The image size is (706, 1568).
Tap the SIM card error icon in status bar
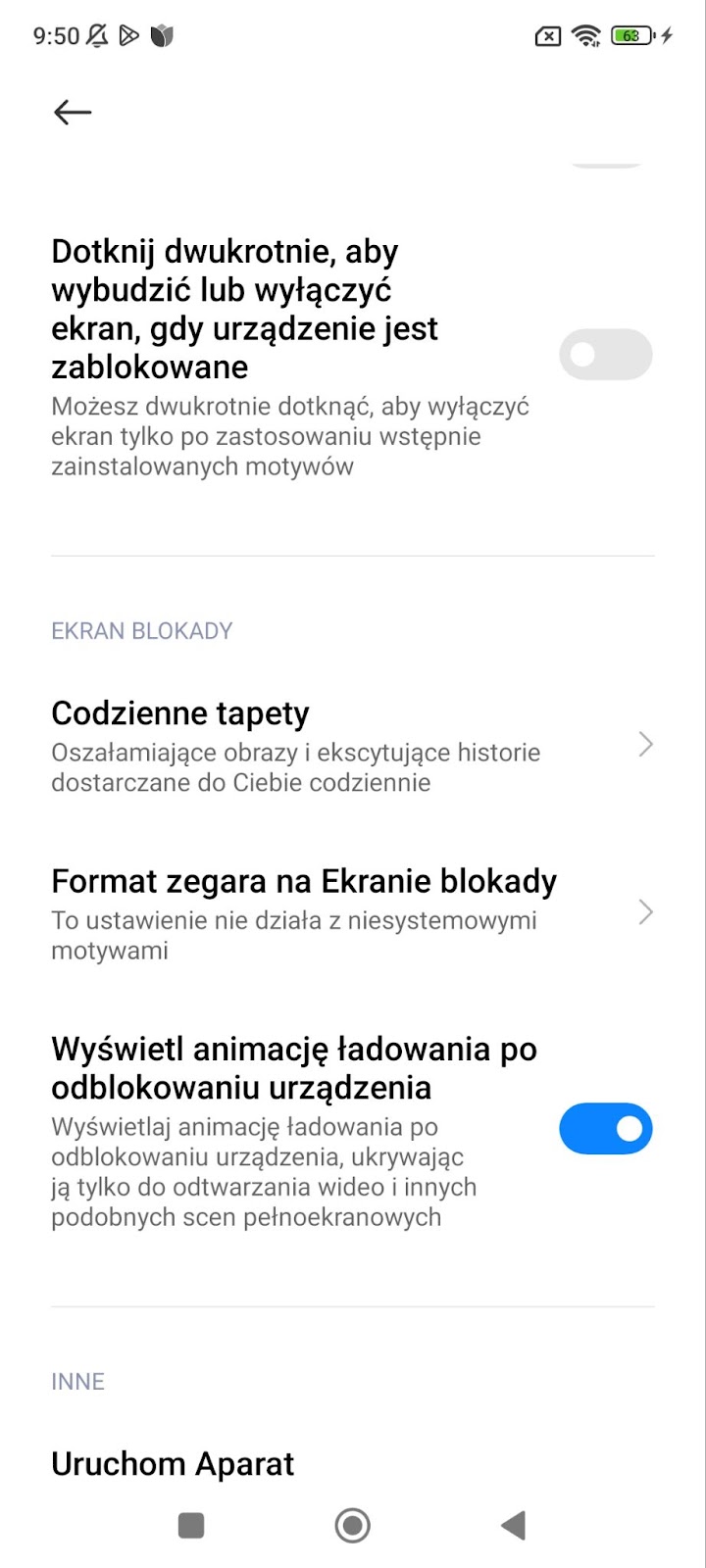tap(547, 35)
